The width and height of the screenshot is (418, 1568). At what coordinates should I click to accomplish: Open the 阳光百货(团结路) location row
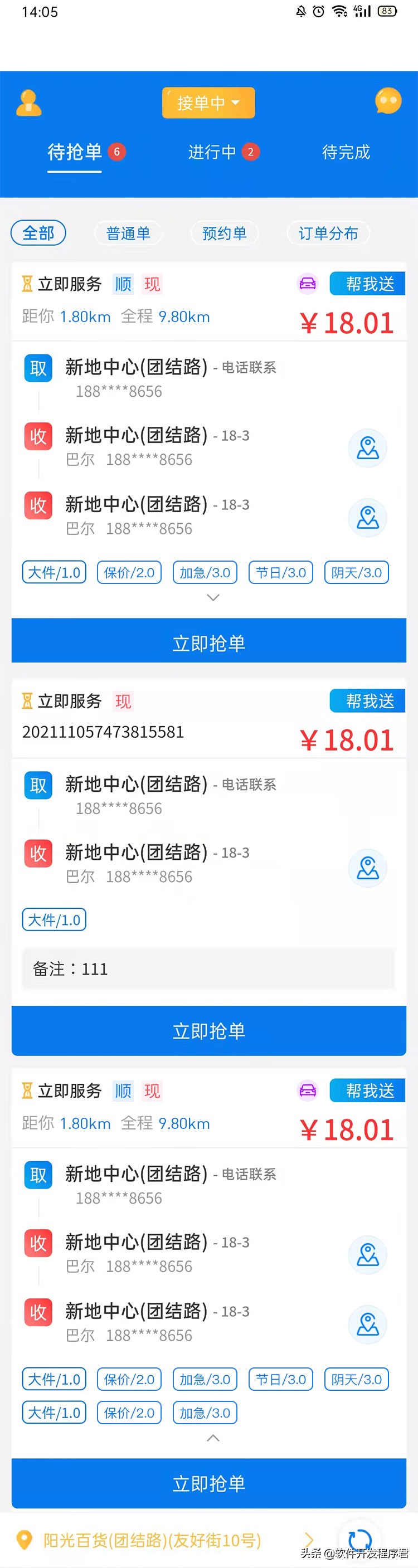pos(152,1540)
